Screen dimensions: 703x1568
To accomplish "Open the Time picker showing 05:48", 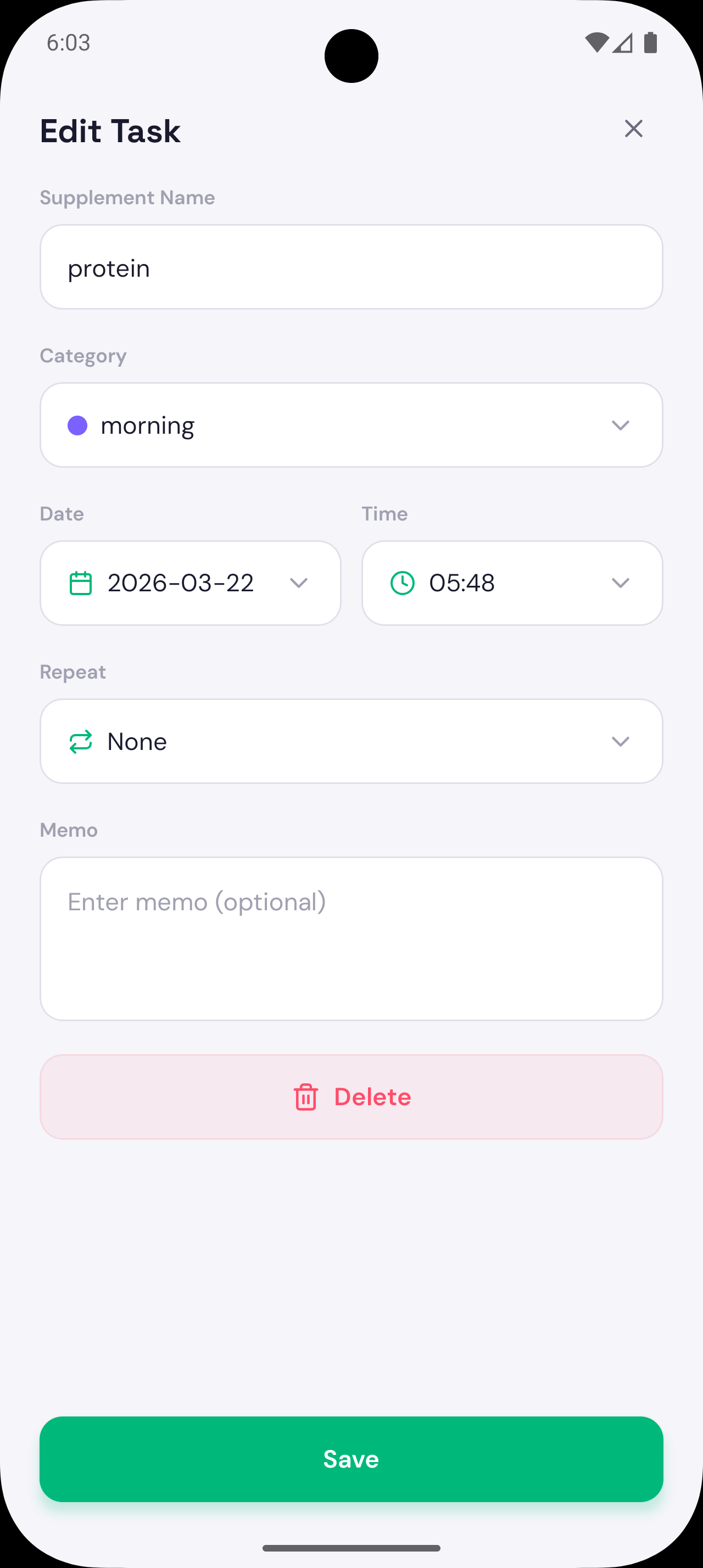I will 512,583.
